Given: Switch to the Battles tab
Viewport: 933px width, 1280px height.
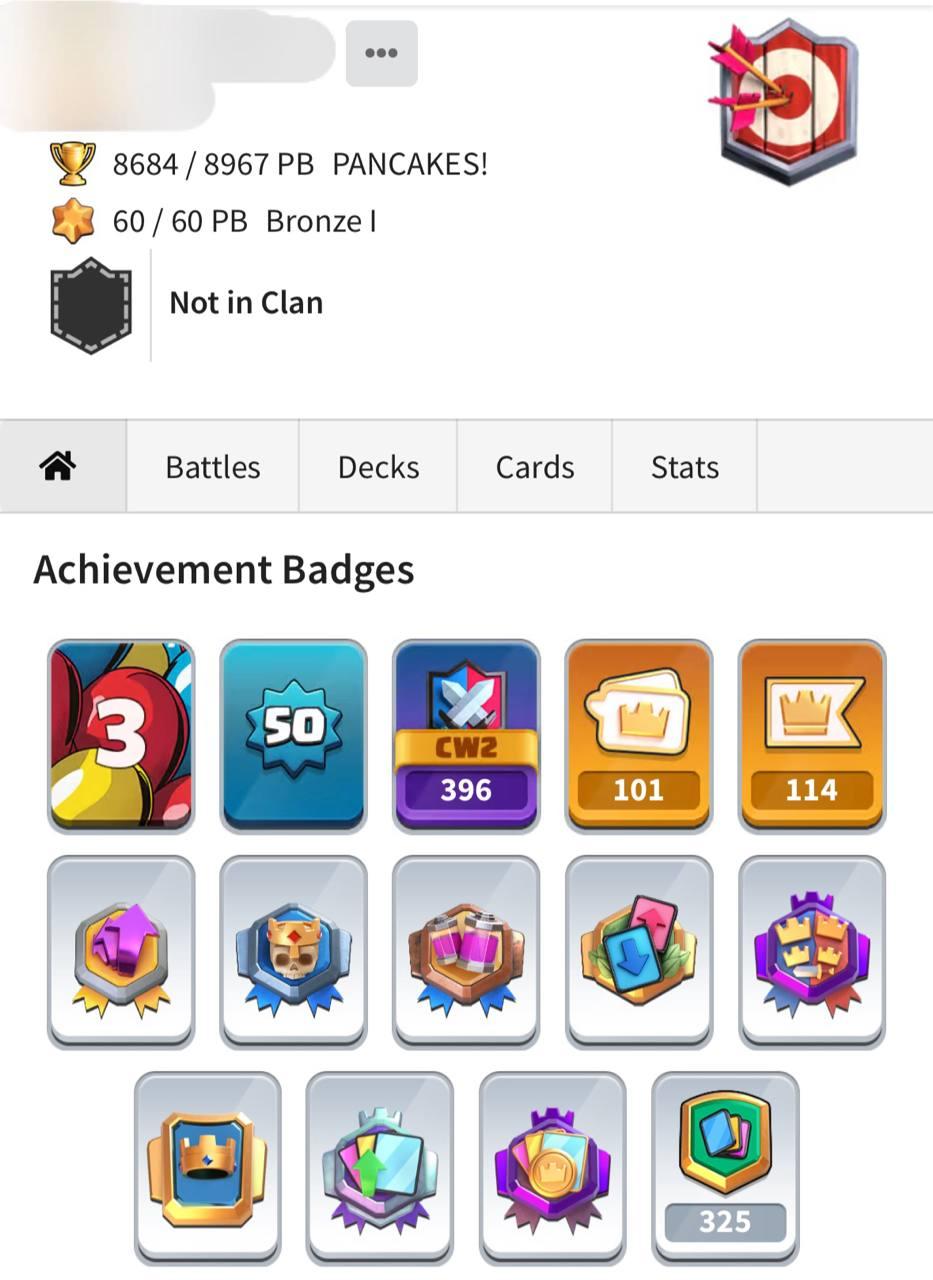Looking at the screenshot, I should coord(212,467).
